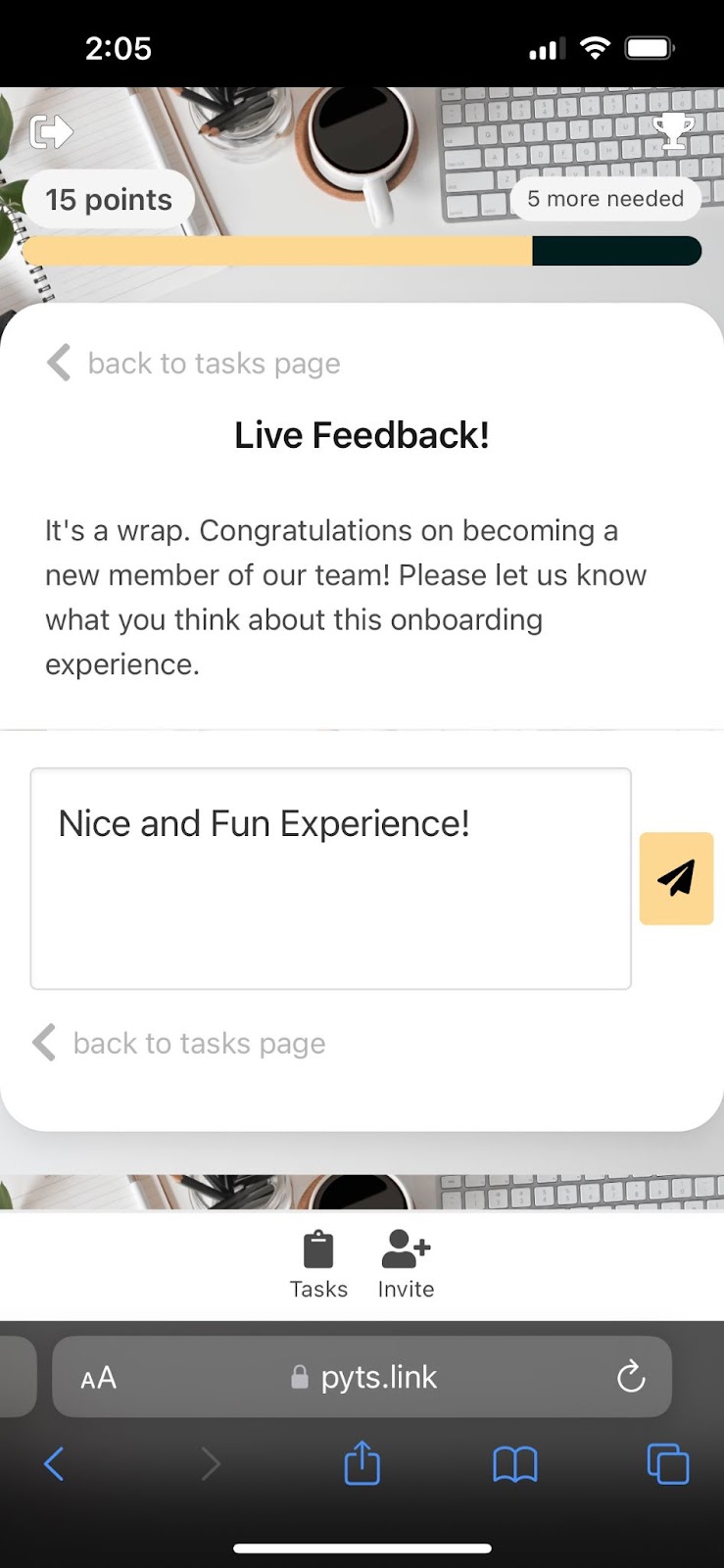The height and width of the screenshot is (1568, 724).
Task: Open the Tasks clipboard icon
Action: 318,1249
